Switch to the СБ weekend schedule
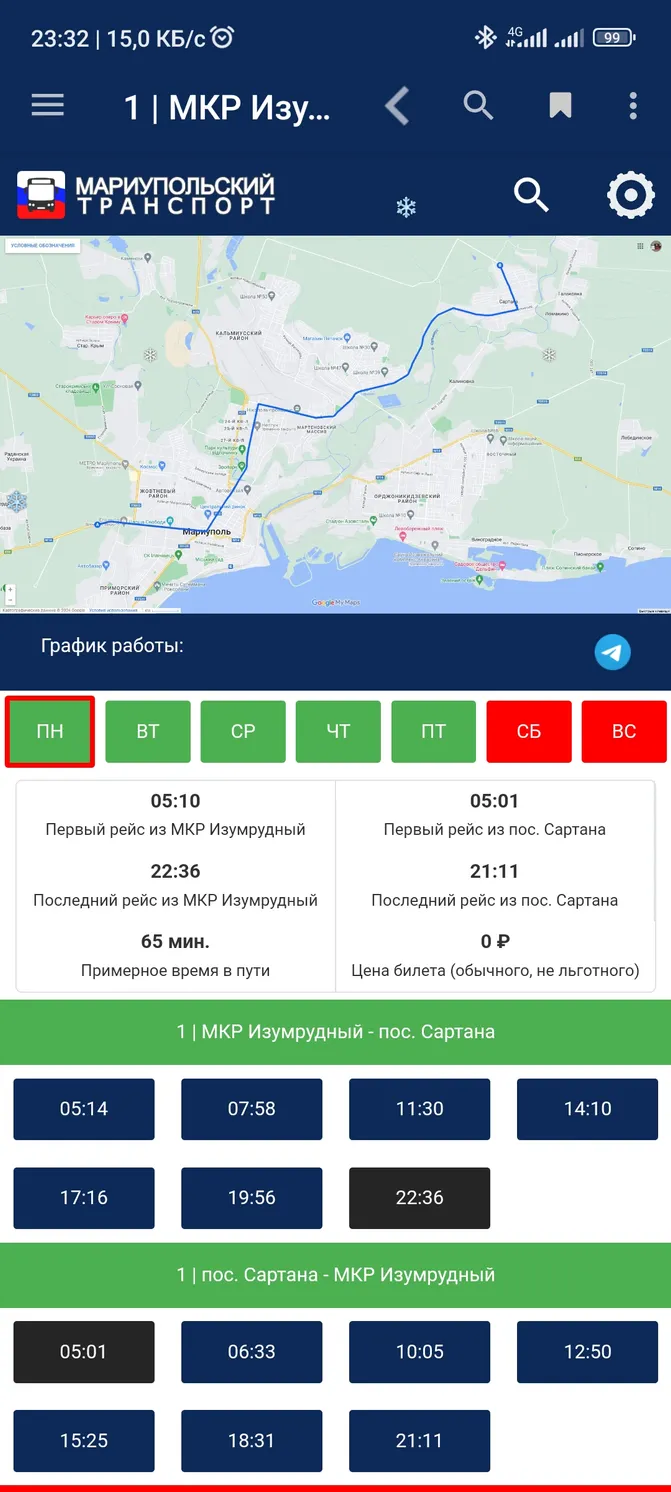 pos(529,732)
